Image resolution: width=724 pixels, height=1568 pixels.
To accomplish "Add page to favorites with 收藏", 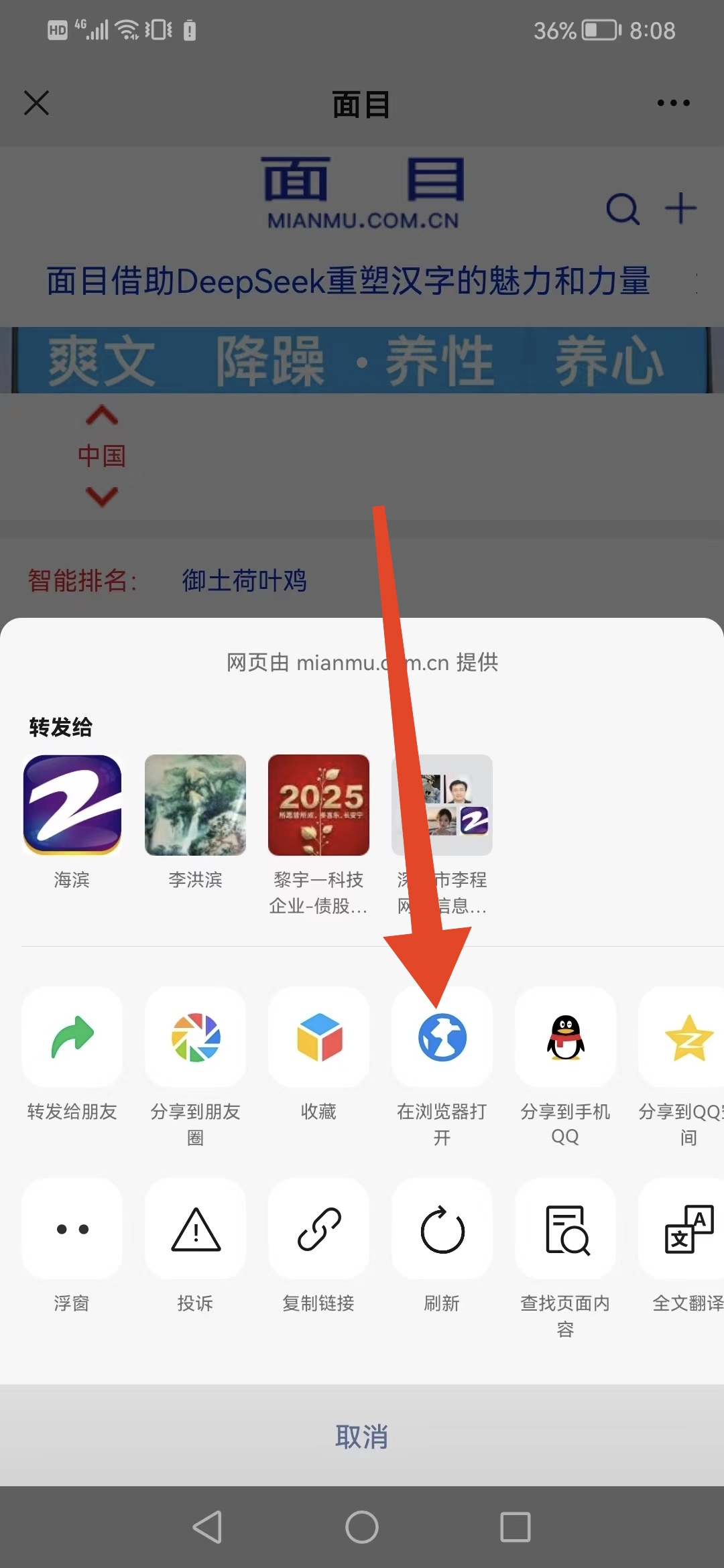I will tap(318, 1037).
